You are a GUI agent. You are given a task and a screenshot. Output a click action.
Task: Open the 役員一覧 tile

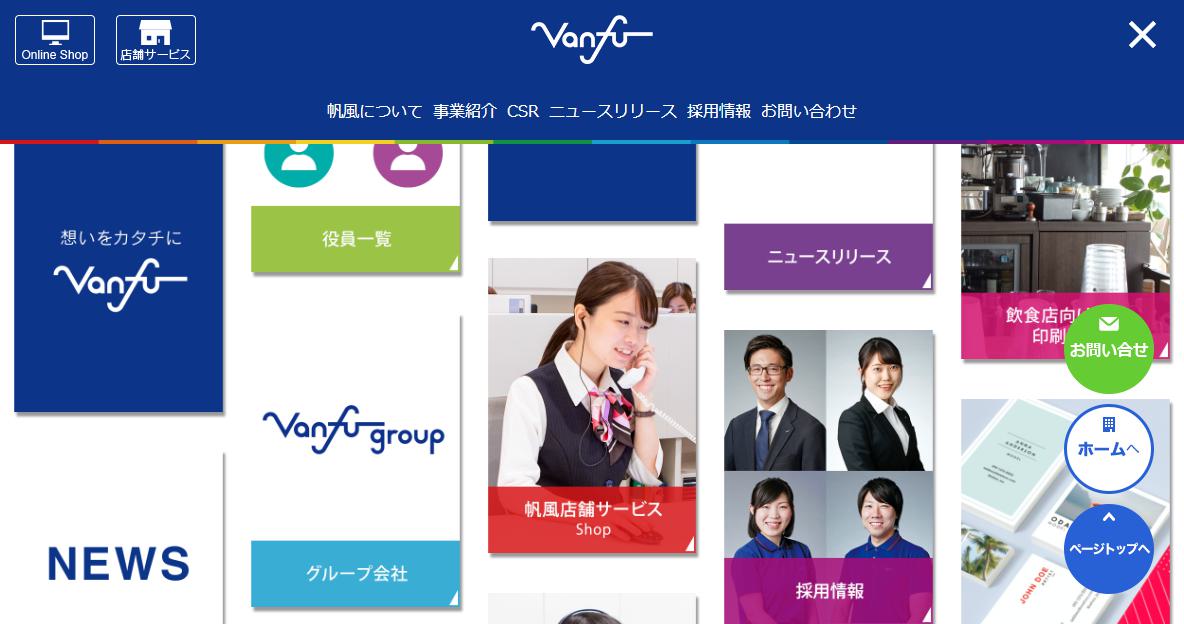point(356,239)
